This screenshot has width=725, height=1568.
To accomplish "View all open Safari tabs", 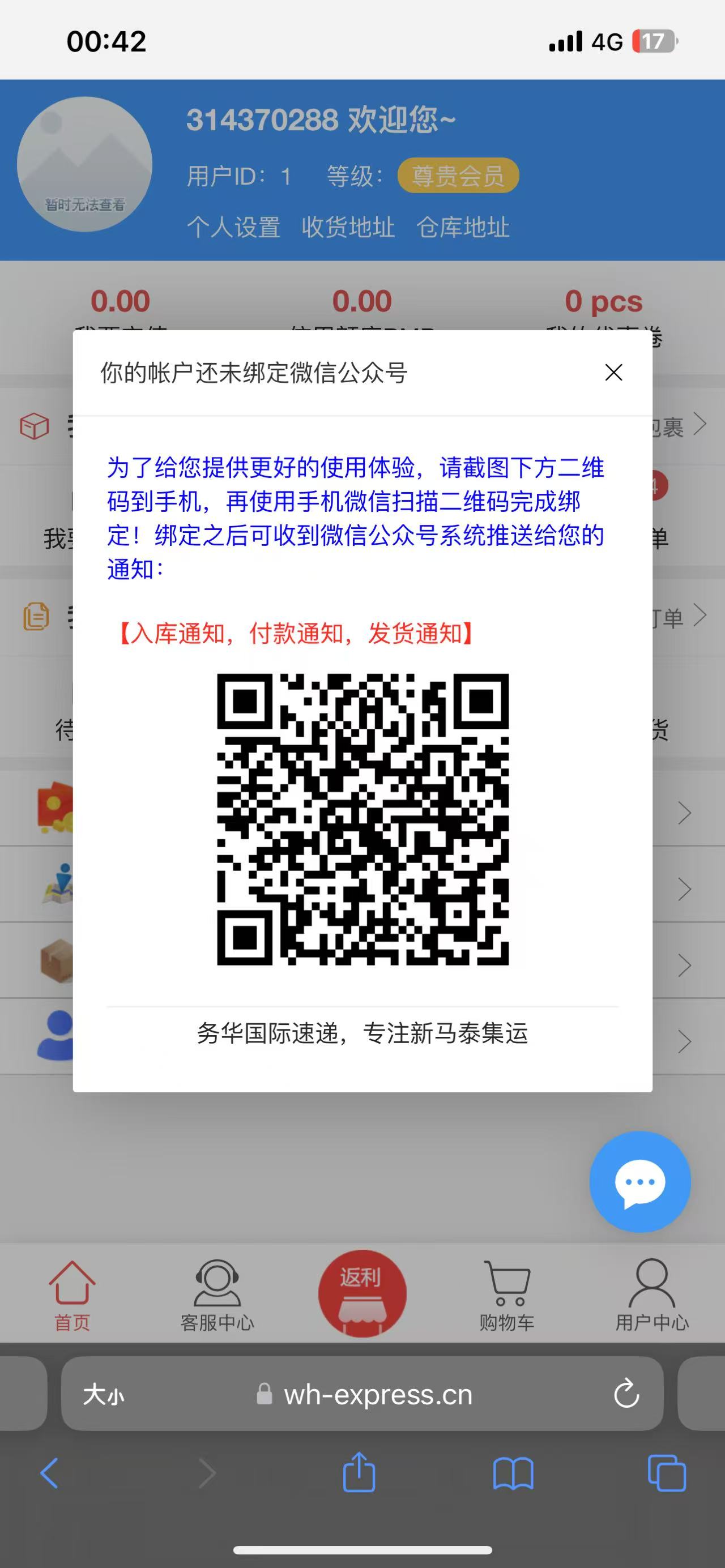I will [667, 1473].
